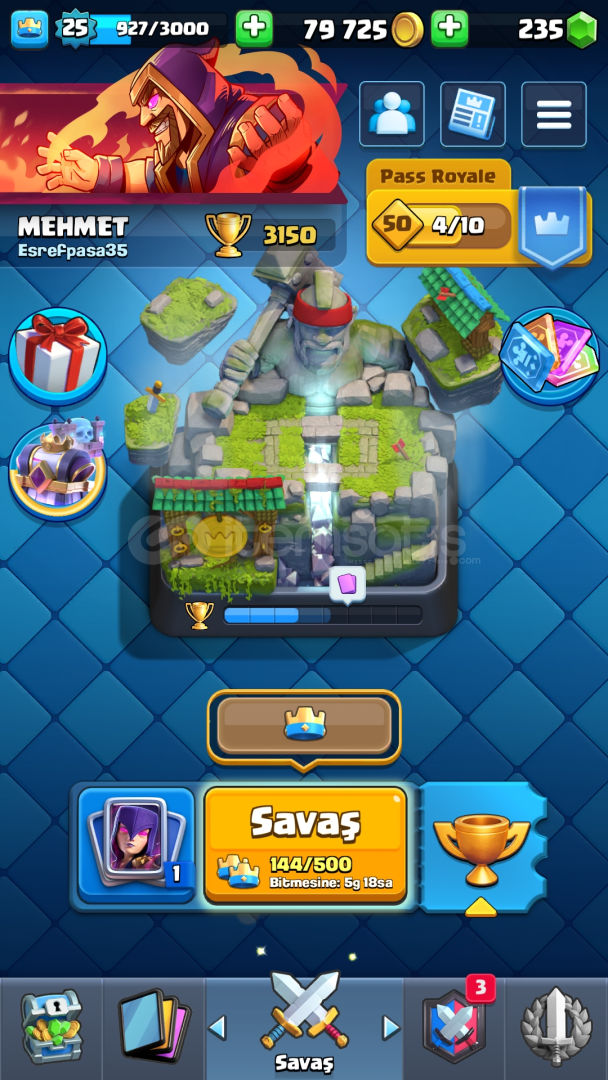The height and width of the screenshot is (1080, 608).
Task: Start a battle with Savaş button
Action: point(305,845)
